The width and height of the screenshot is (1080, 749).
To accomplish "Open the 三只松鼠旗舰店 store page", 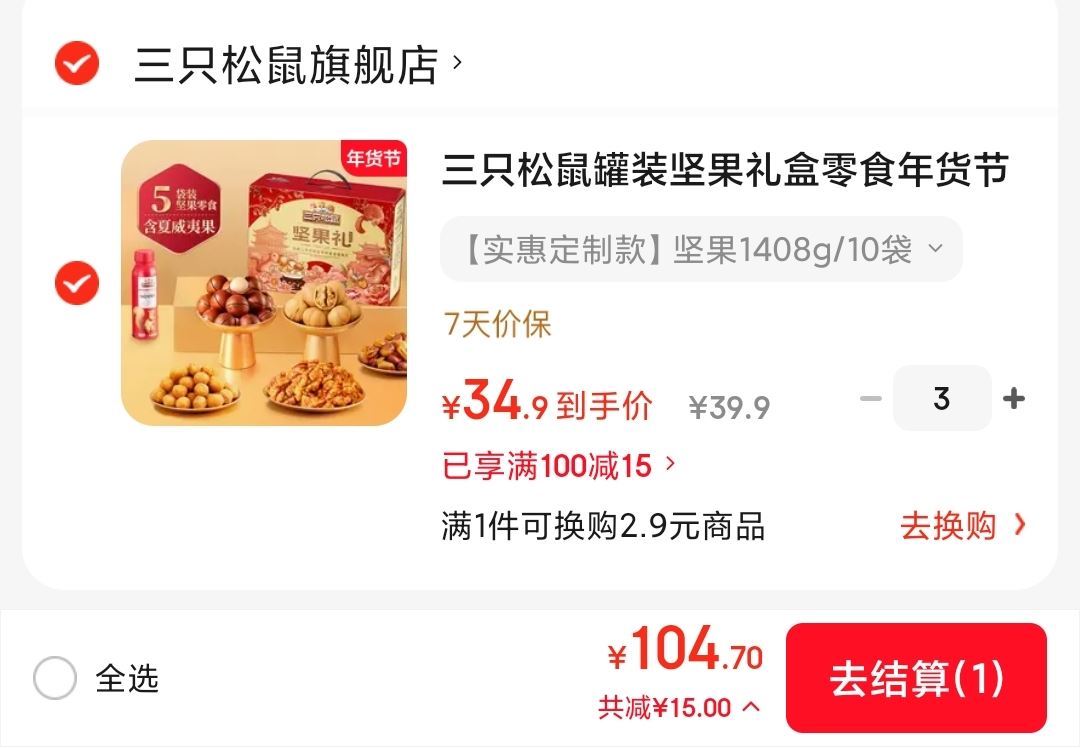I will click(297, 65).
